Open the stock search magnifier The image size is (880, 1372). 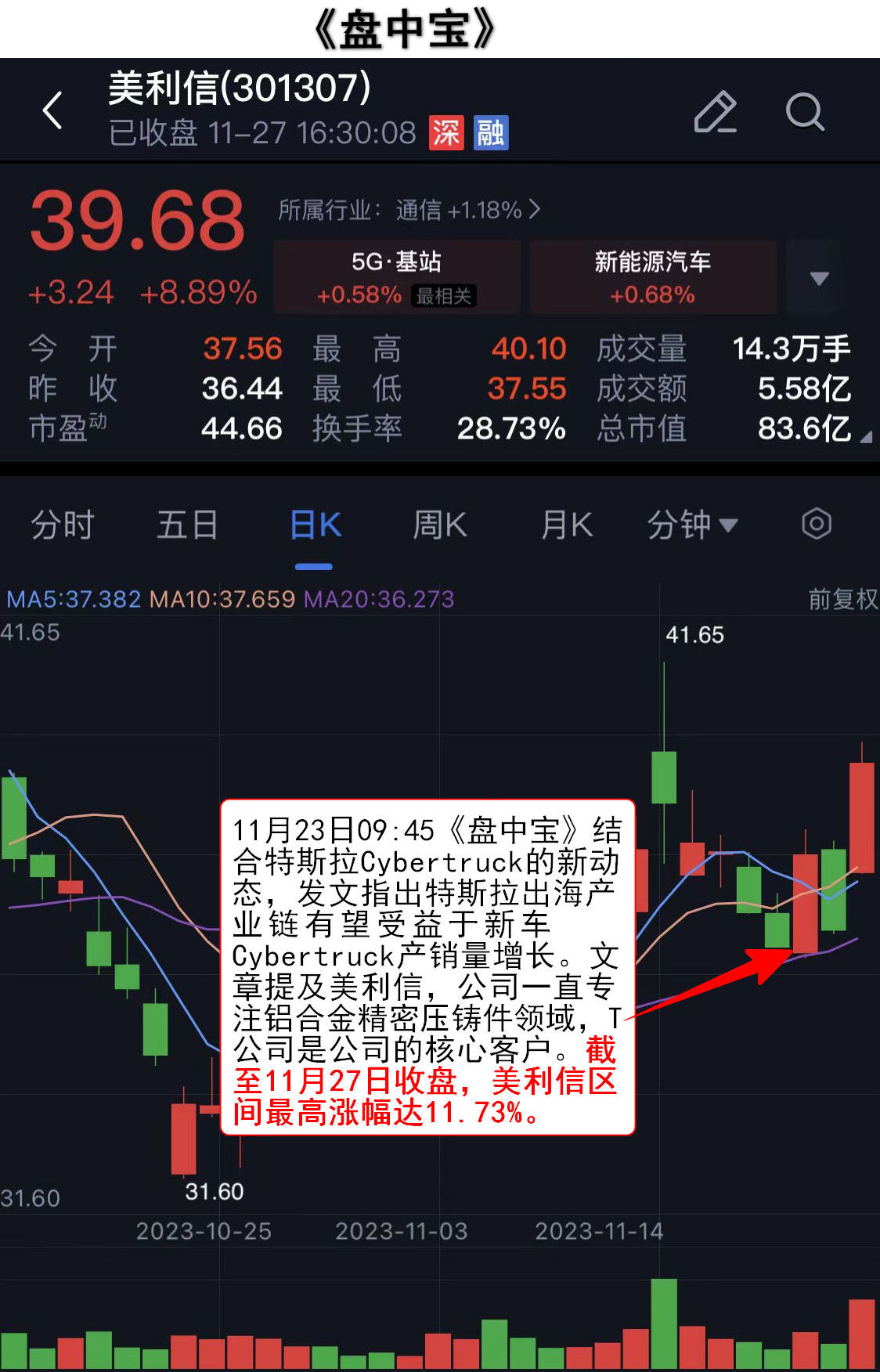point(805,112)
